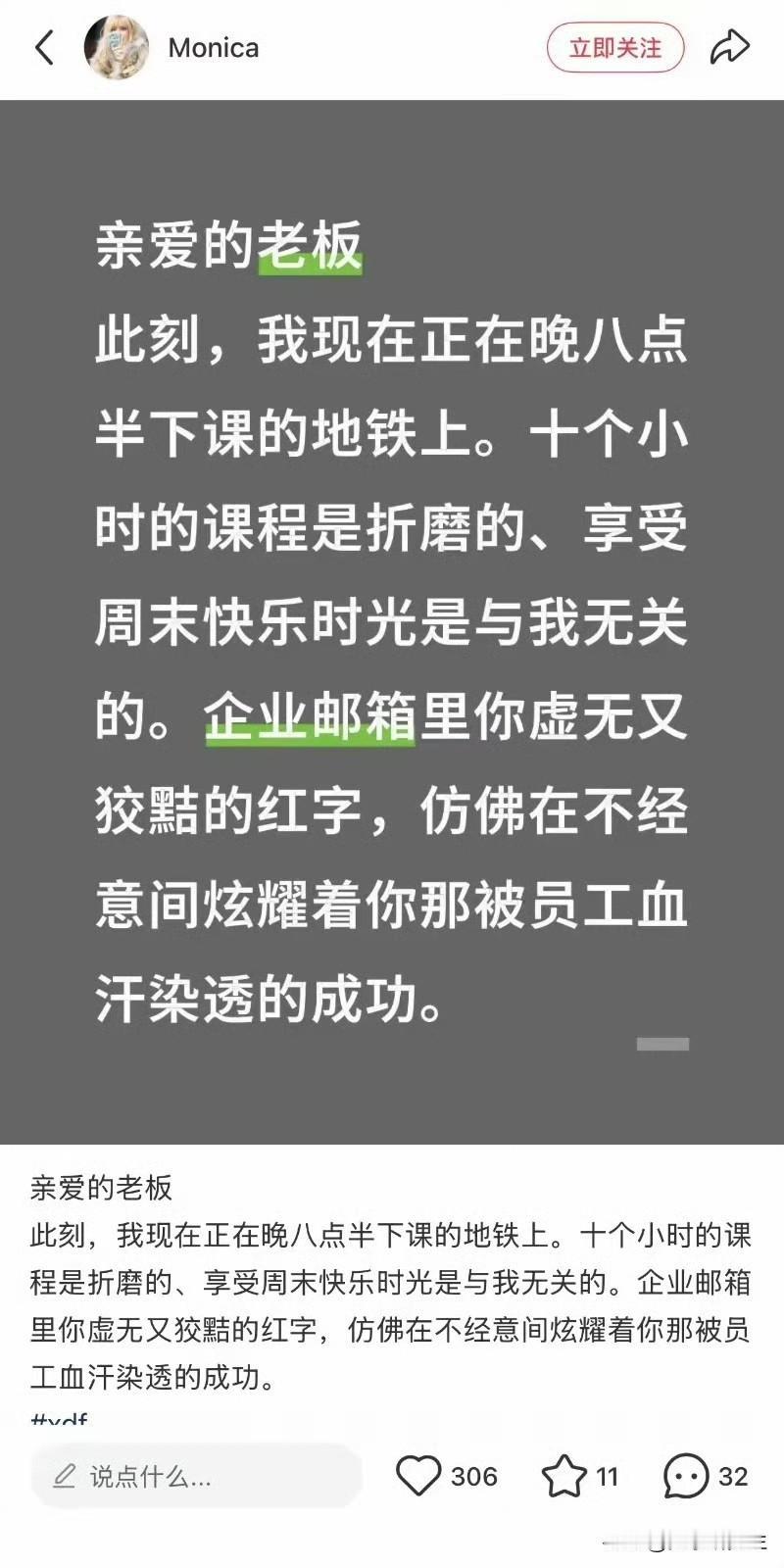Tap Monica's profile avatar
This screenshot has height=1568, width=784.
[118, 46]
